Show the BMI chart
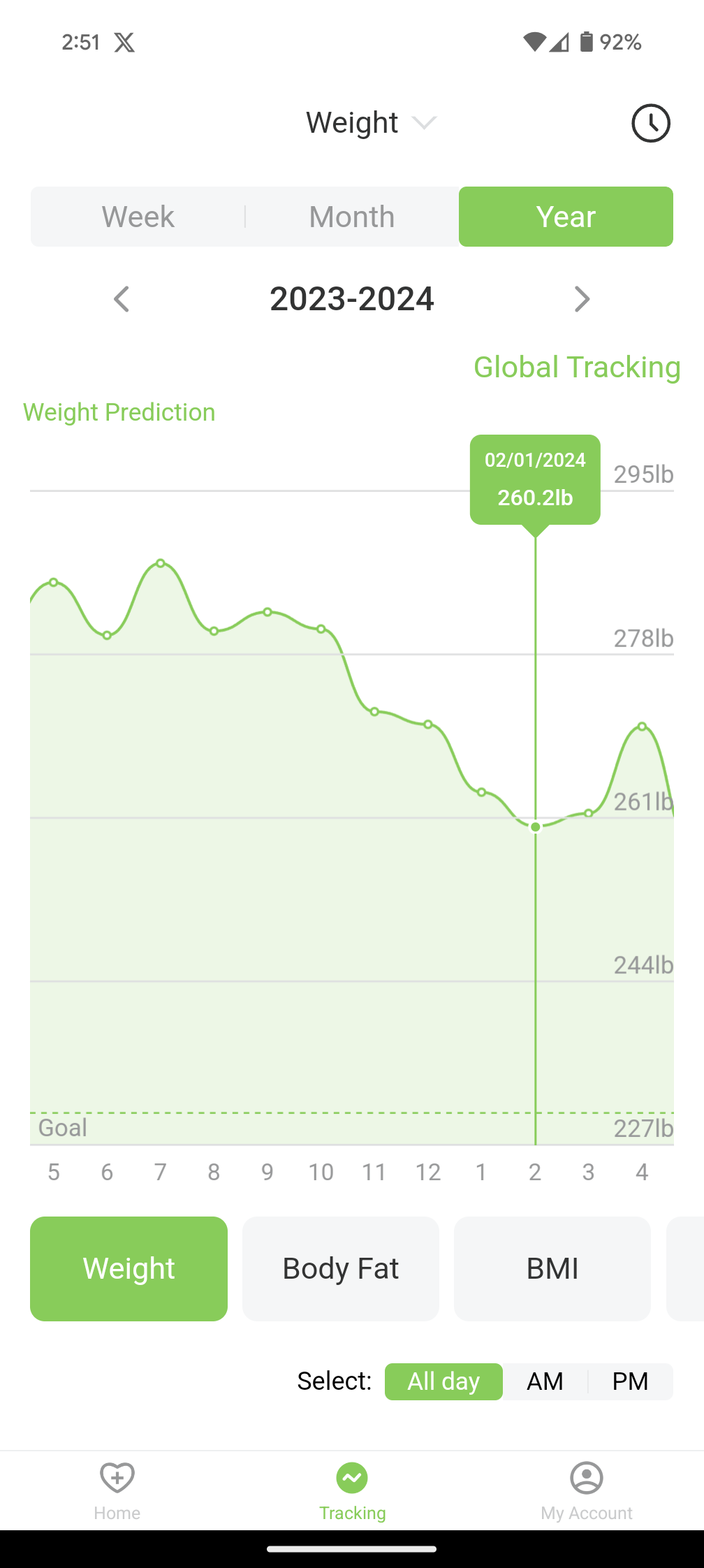The width and height of the screenshot is (704, 1568). point(552,1268)
